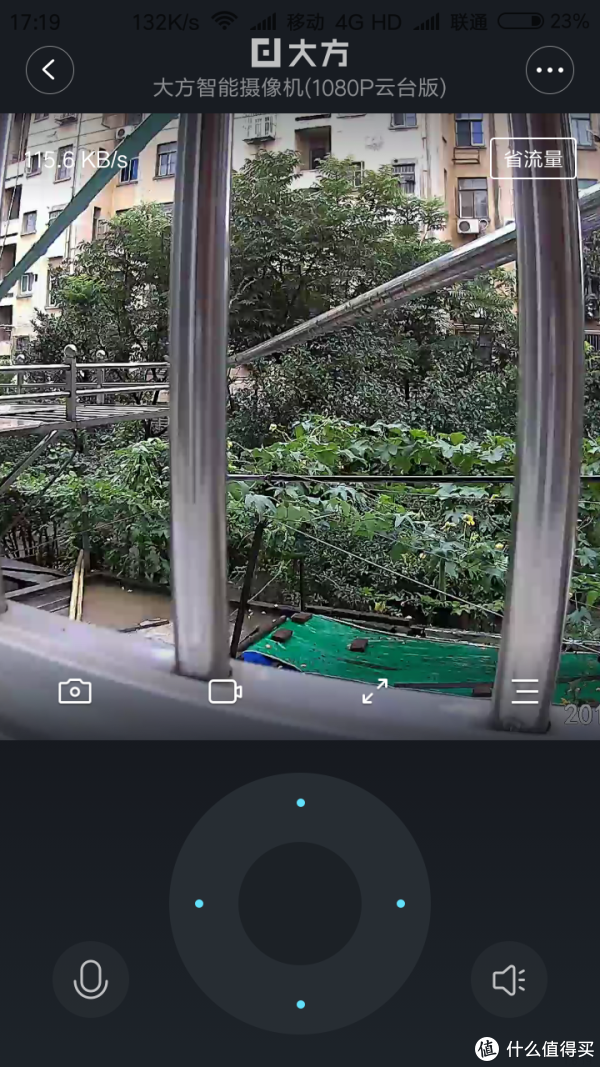Go back with the arrow button
The image size is (600, 1067).
tap(49, 70)
